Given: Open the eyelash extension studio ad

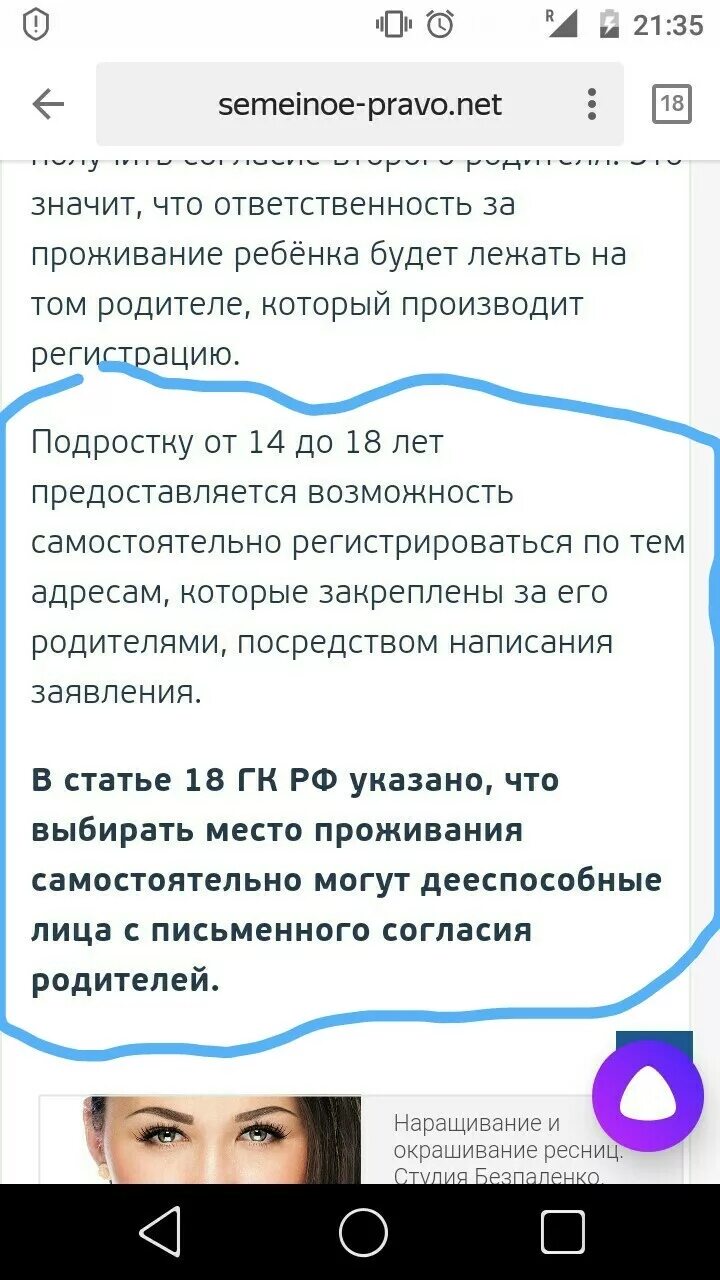Looking at the screenshot, I should pos(361,1139).
